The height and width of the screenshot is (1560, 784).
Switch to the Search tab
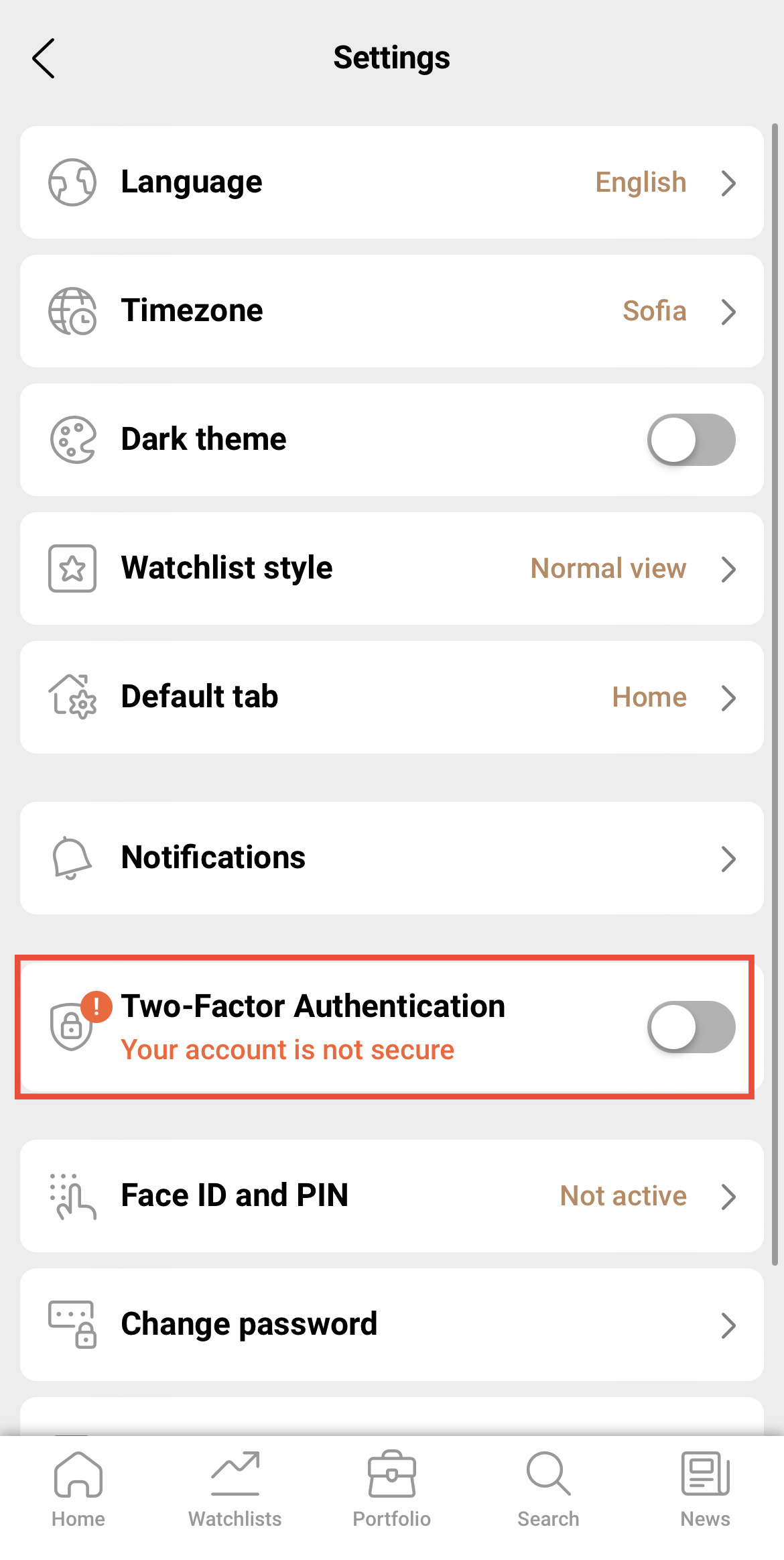[548, 1490]
